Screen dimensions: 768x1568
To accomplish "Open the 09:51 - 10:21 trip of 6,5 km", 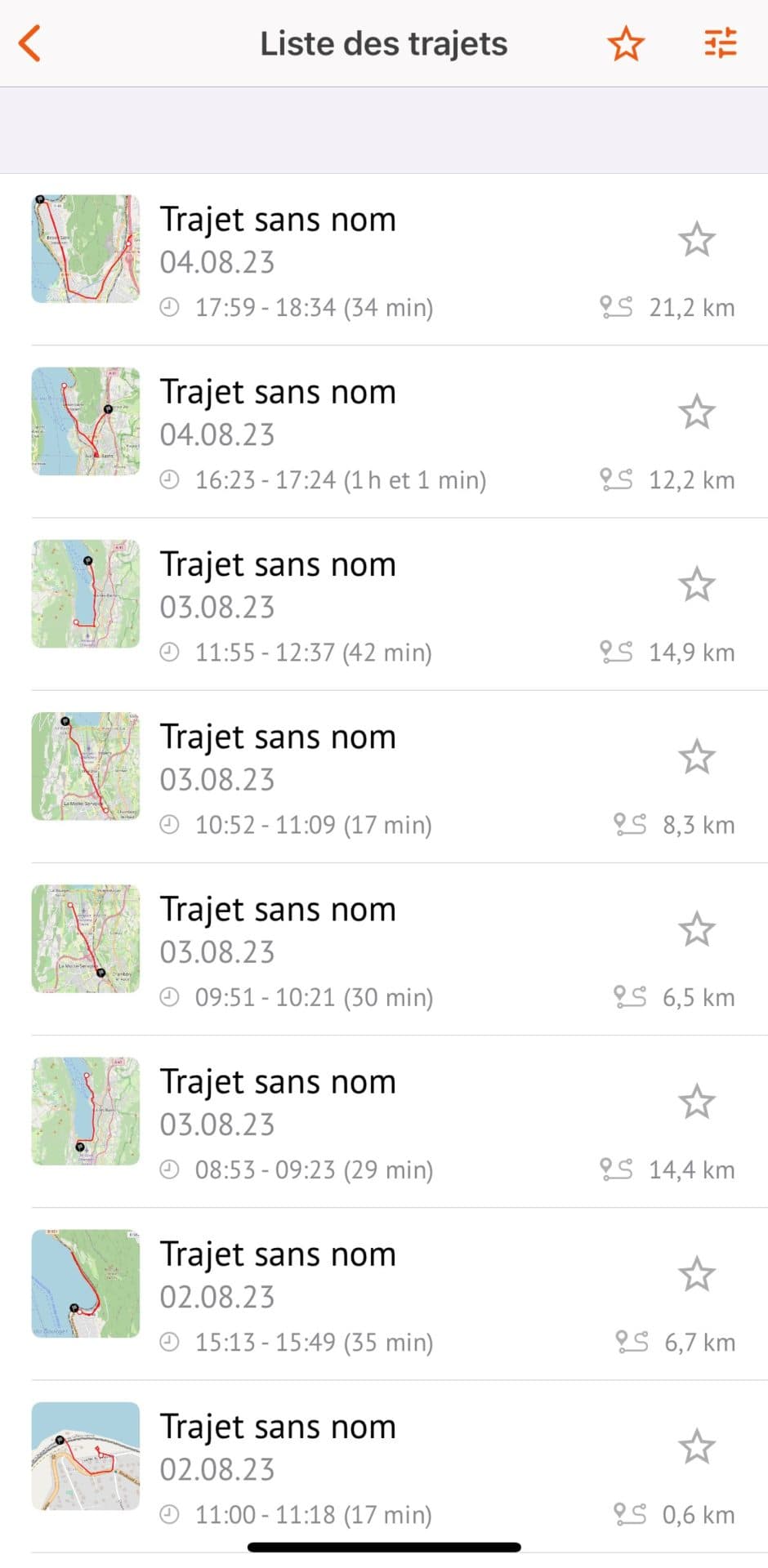I will [x=343, y=950].
